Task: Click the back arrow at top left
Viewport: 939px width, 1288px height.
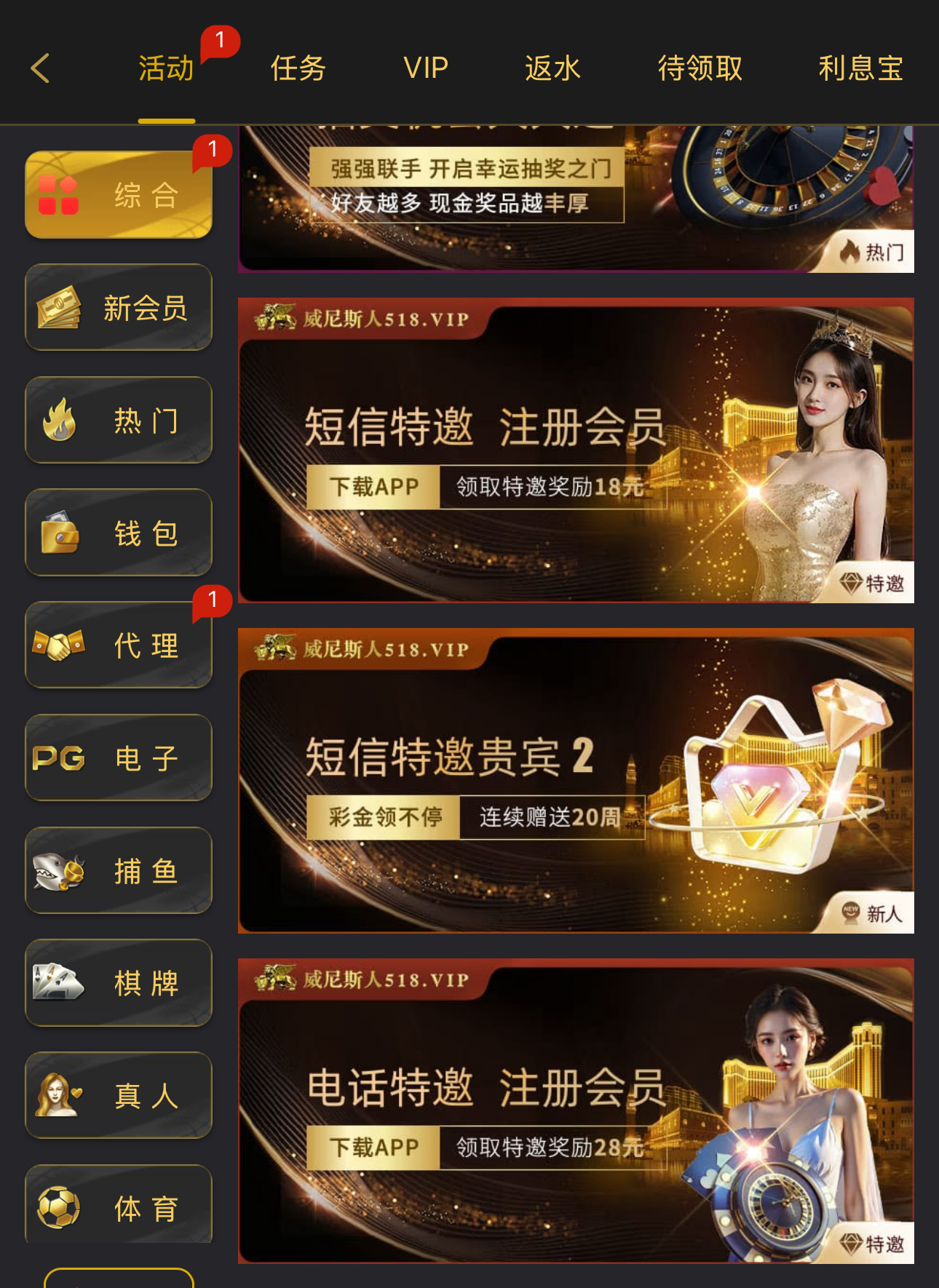Action: 40,68
